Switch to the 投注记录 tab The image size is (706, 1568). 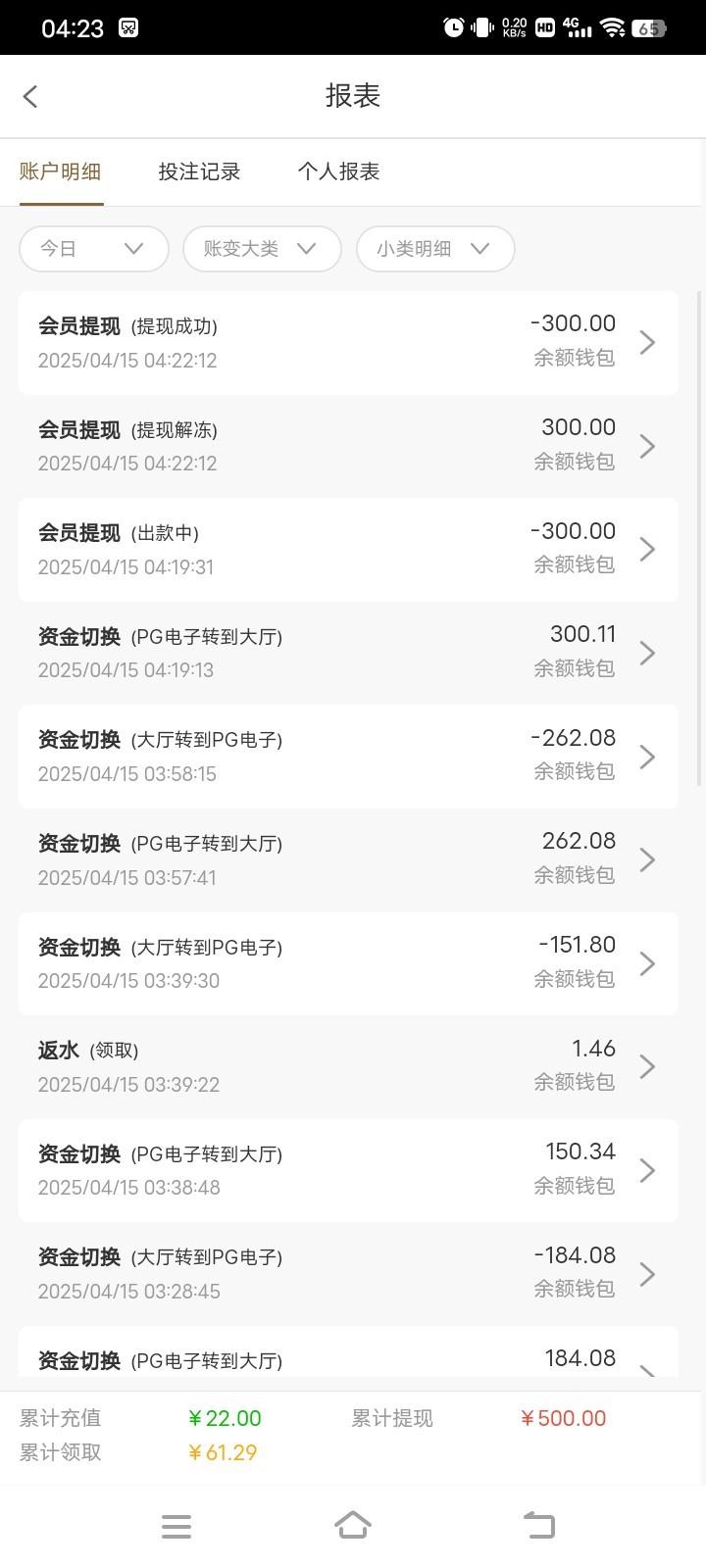pyautogui.click(x=199, y=171)
